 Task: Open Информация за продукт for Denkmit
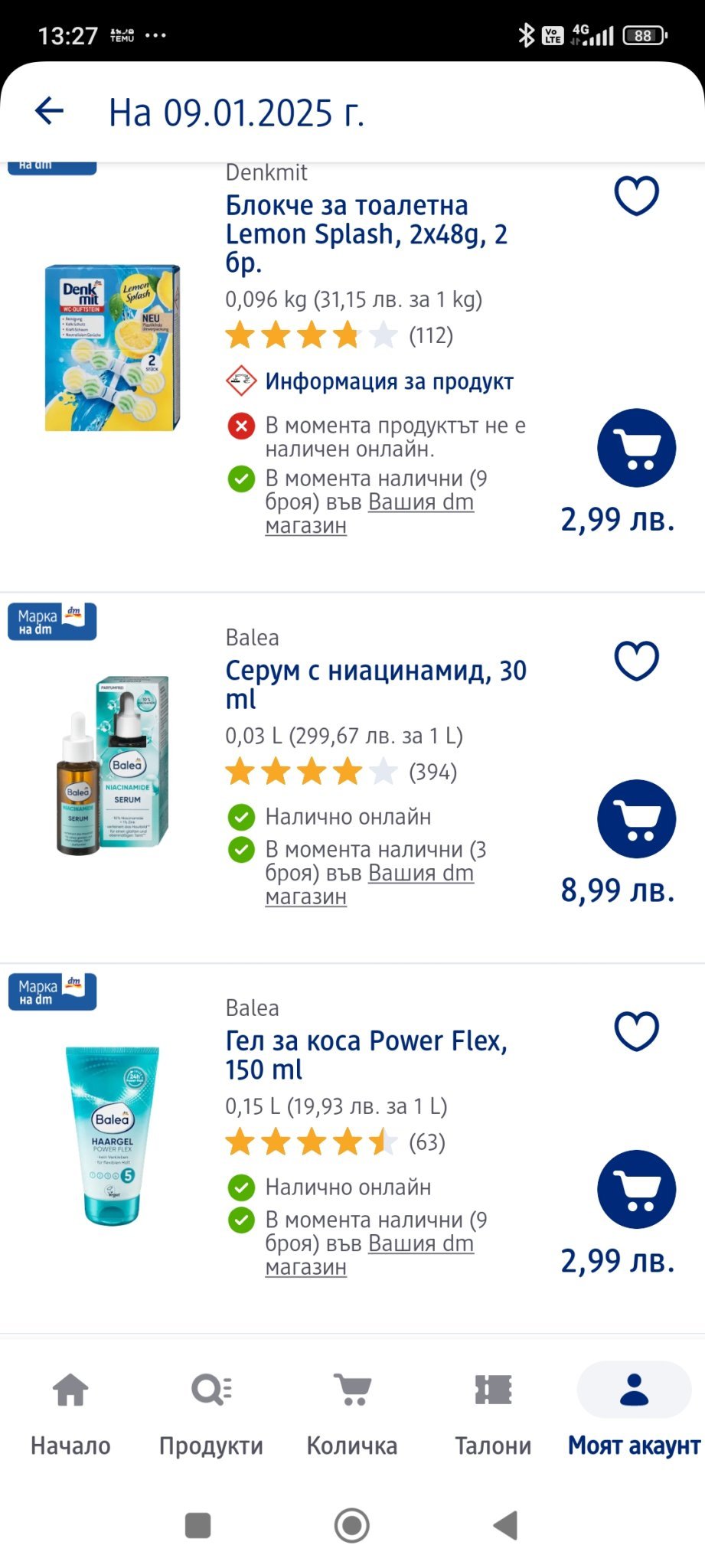(388, 381)
